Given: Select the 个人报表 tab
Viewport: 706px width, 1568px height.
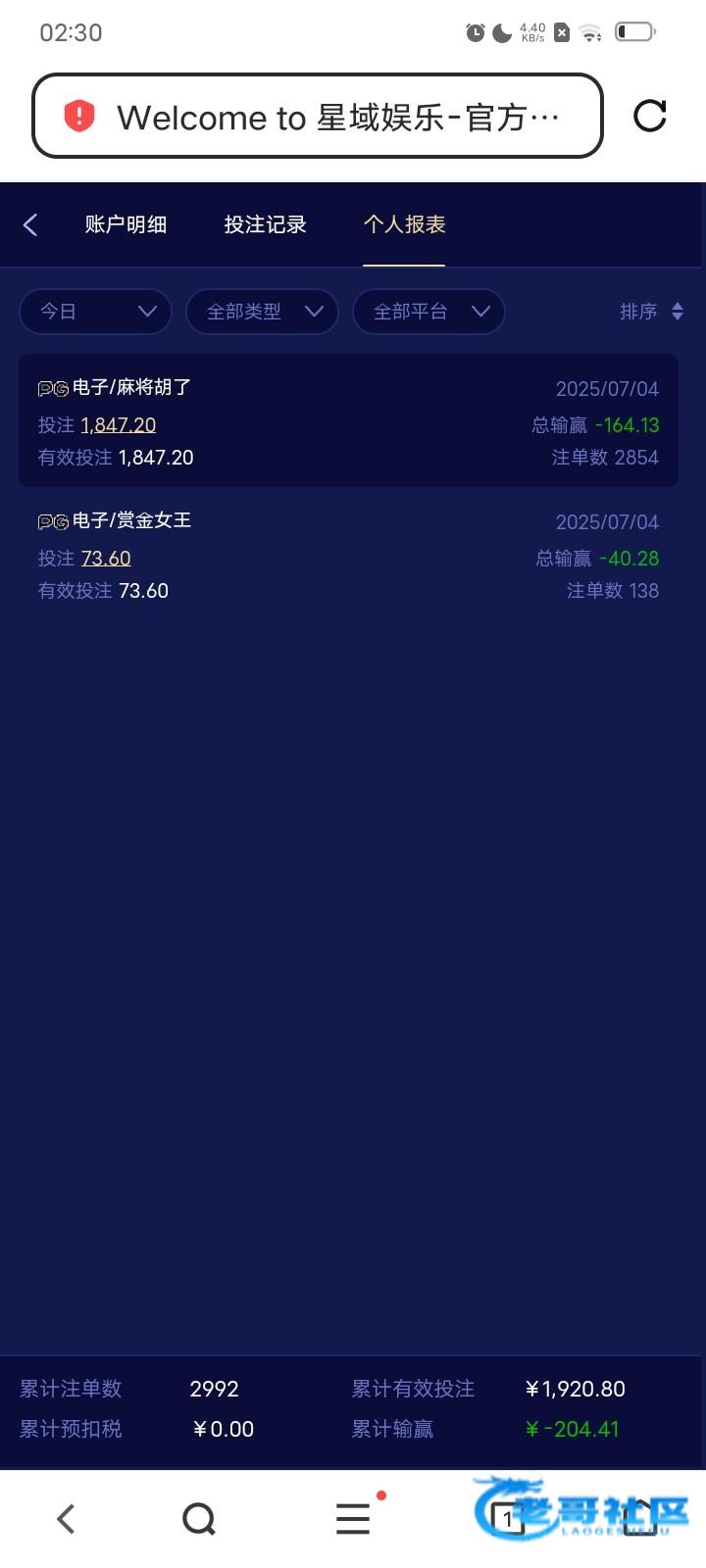Looking at the screenshot, I should tap(404, 225).
